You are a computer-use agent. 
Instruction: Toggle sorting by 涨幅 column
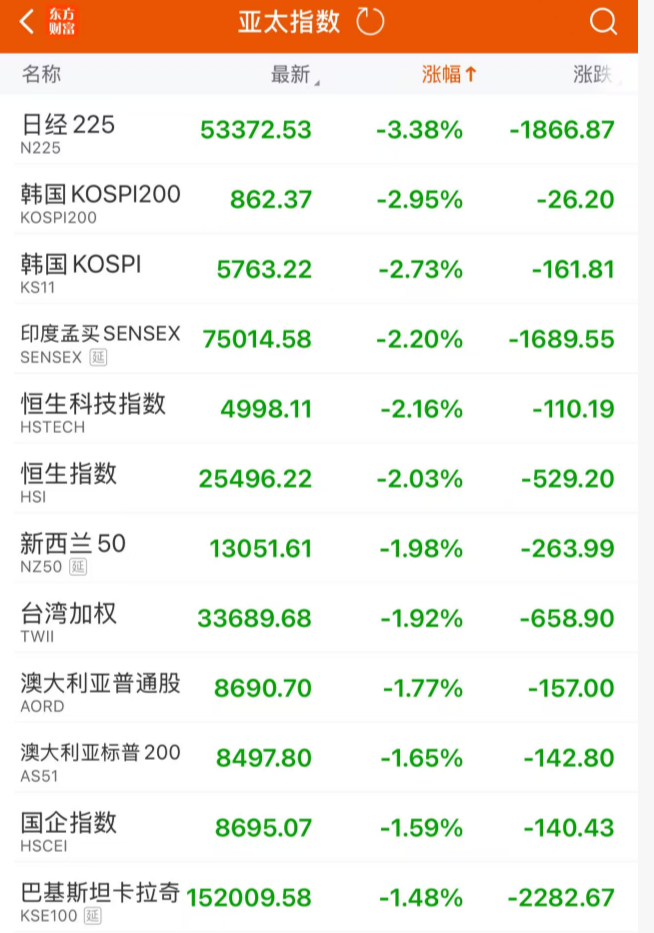point(449,75)
